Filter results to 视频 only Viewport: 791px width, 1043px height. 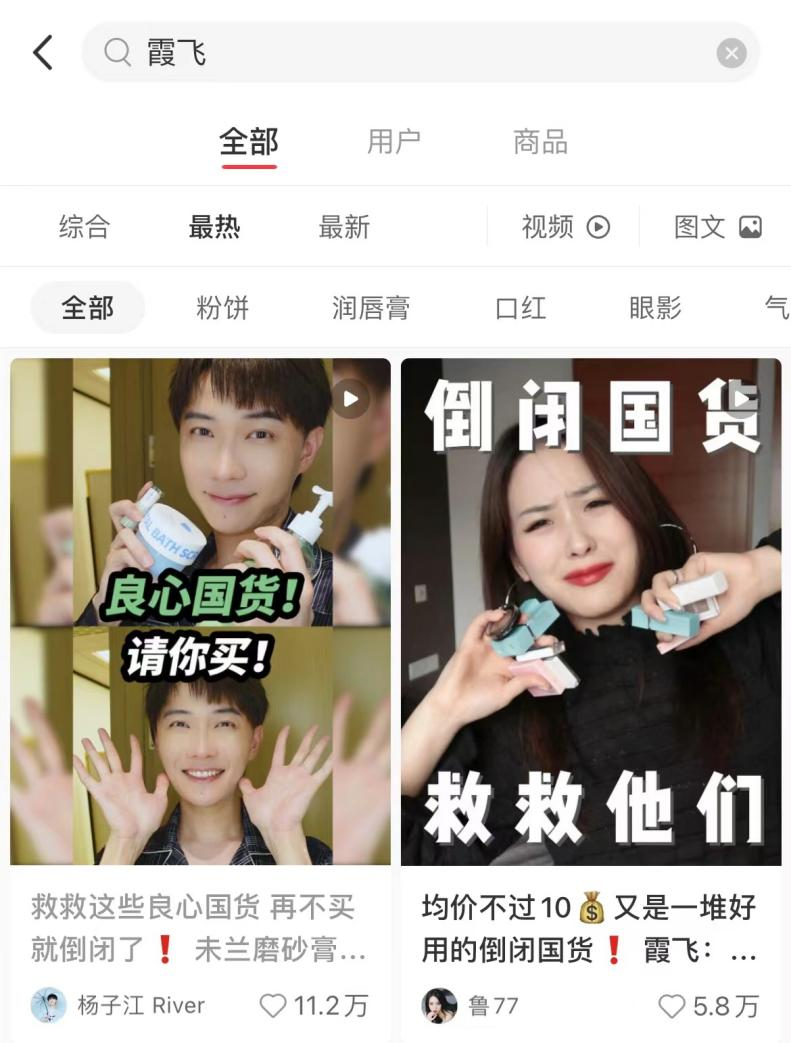coord(565,227)
